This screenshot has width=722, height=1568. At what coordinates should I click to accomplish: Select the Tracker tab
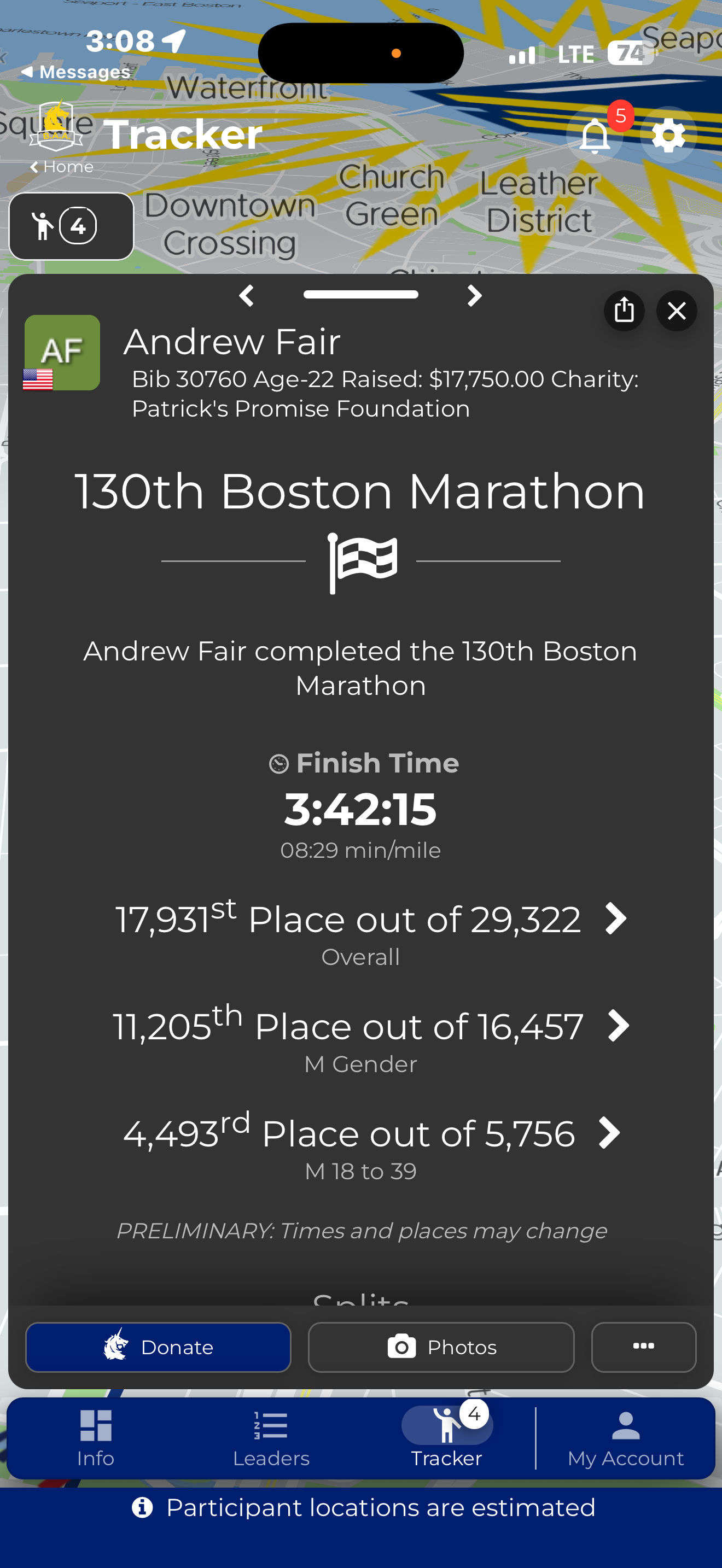tap(447, 1439)
